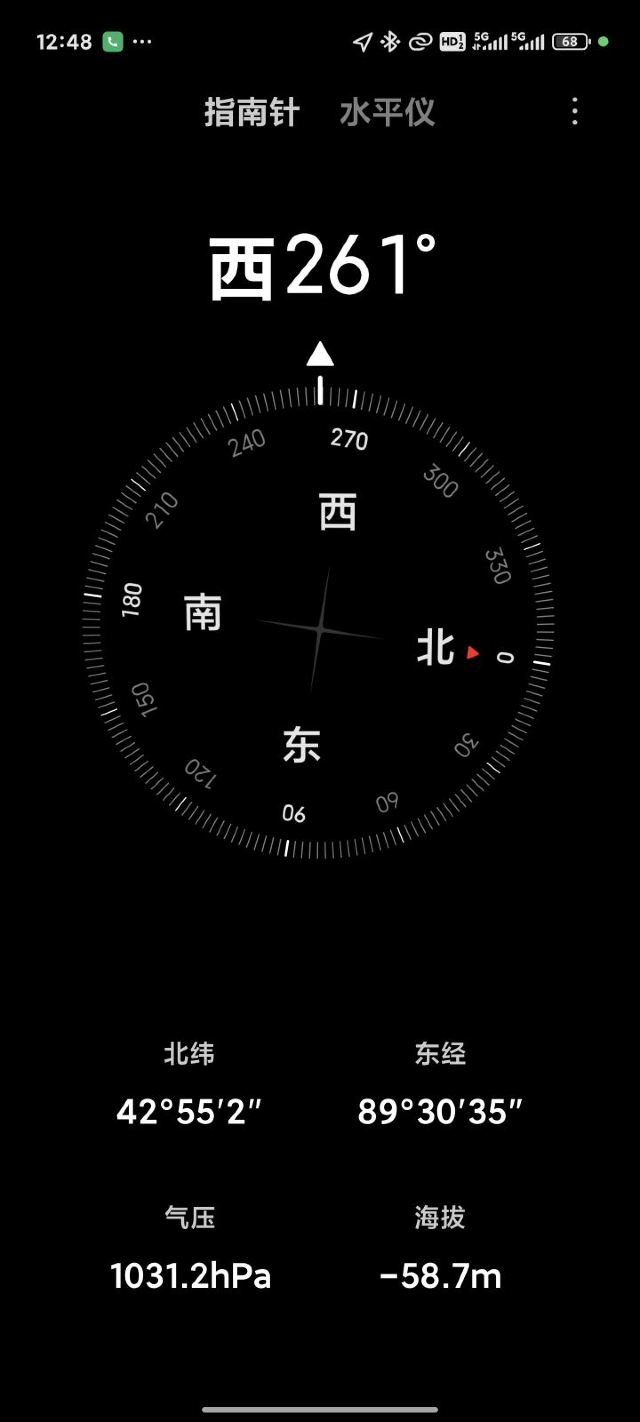Select the 指南针 tab
The image size is (640, 1422).
[x=252, y=112]
